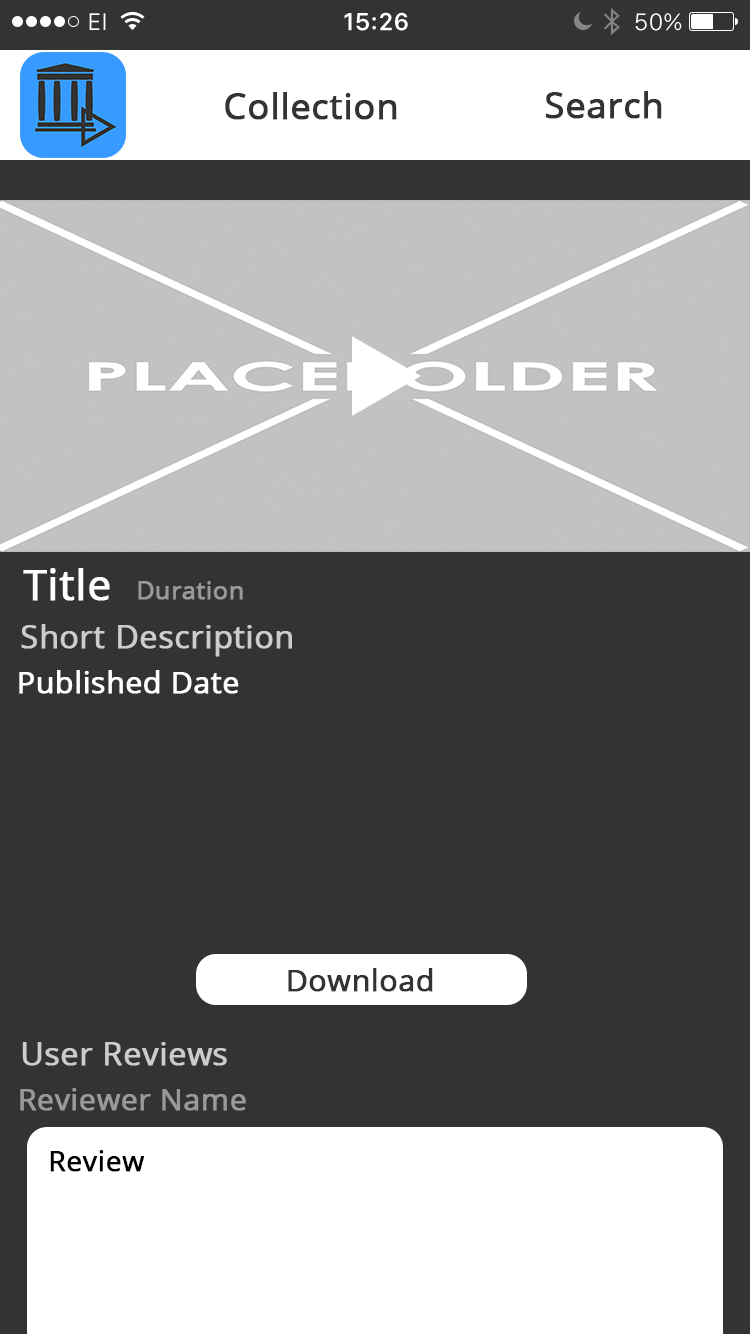Play the placeholder video
Viewport: 750px width, 1334px height.
point(378,376)
